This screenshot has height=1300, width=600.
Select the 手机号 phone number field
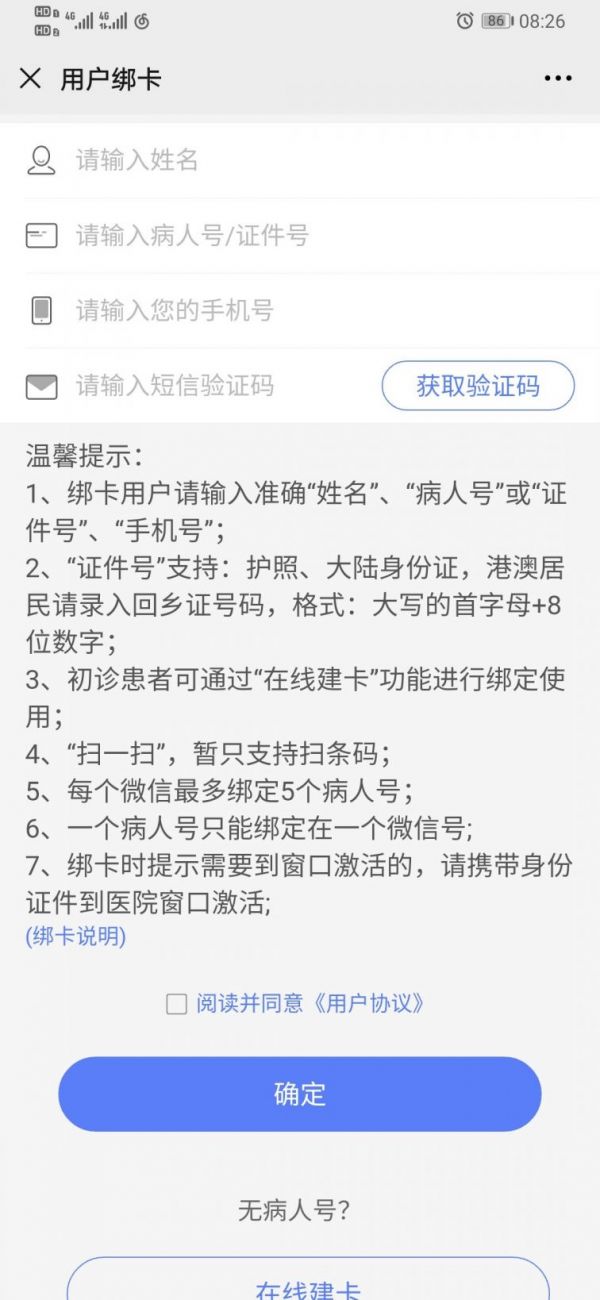[x=300, y=311]
